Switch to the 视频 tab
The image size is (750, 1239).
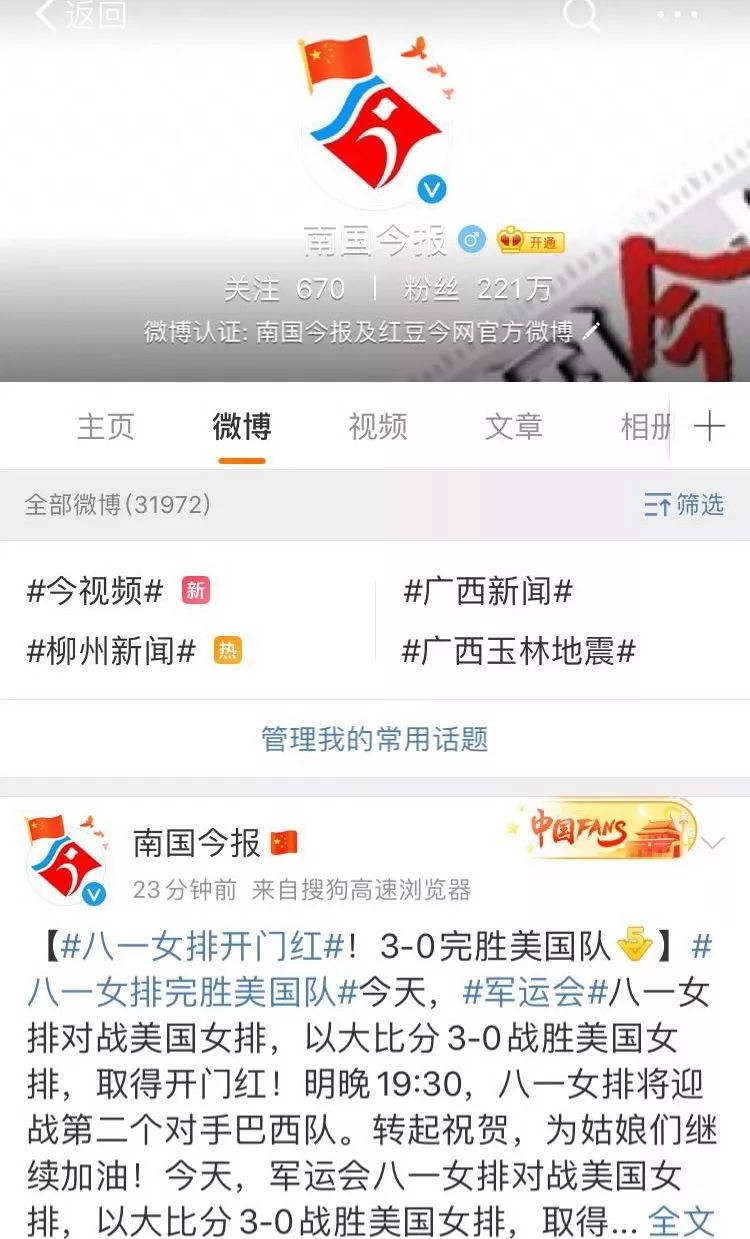(x=377, y=426)
